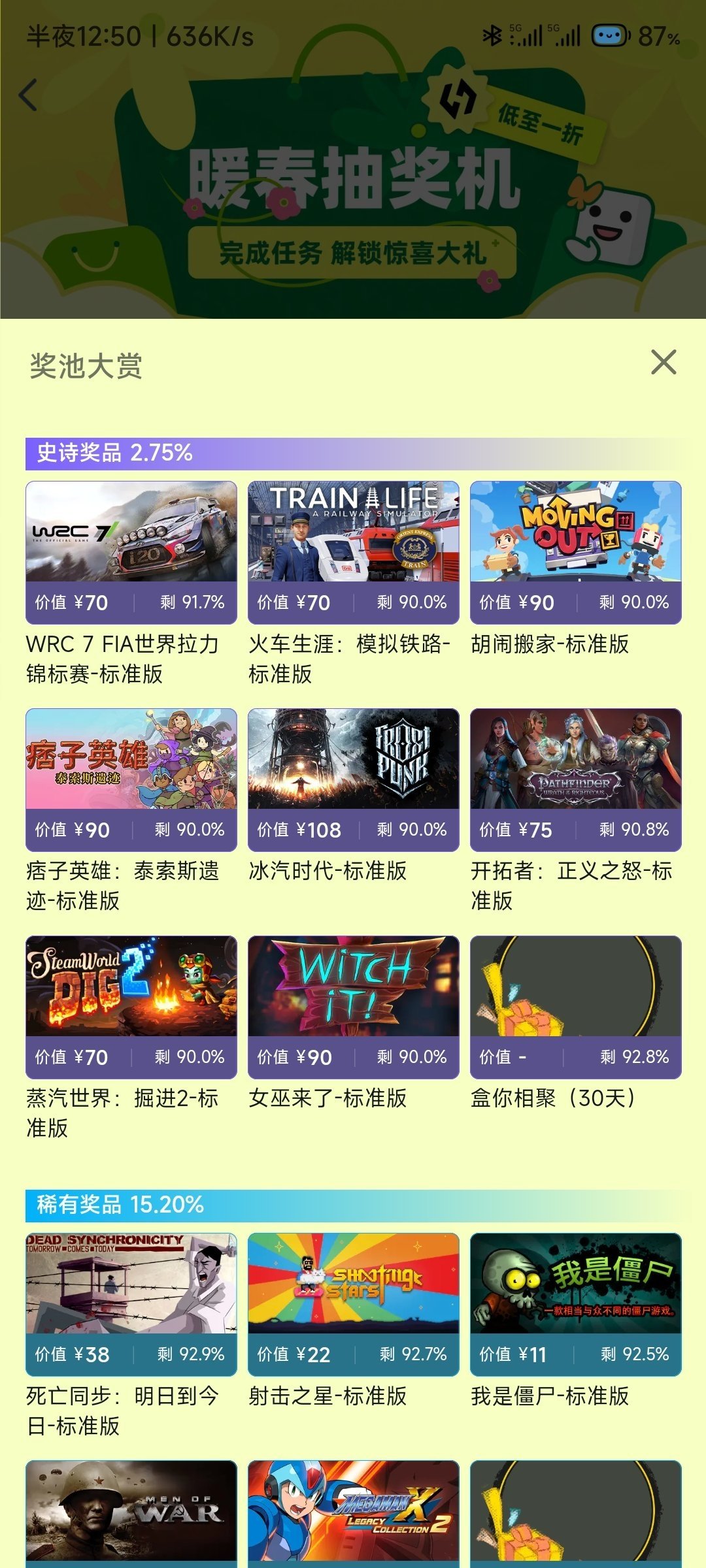
Task: Open the 女巫来了-标准版 prize
Action: coord(354,1007)
